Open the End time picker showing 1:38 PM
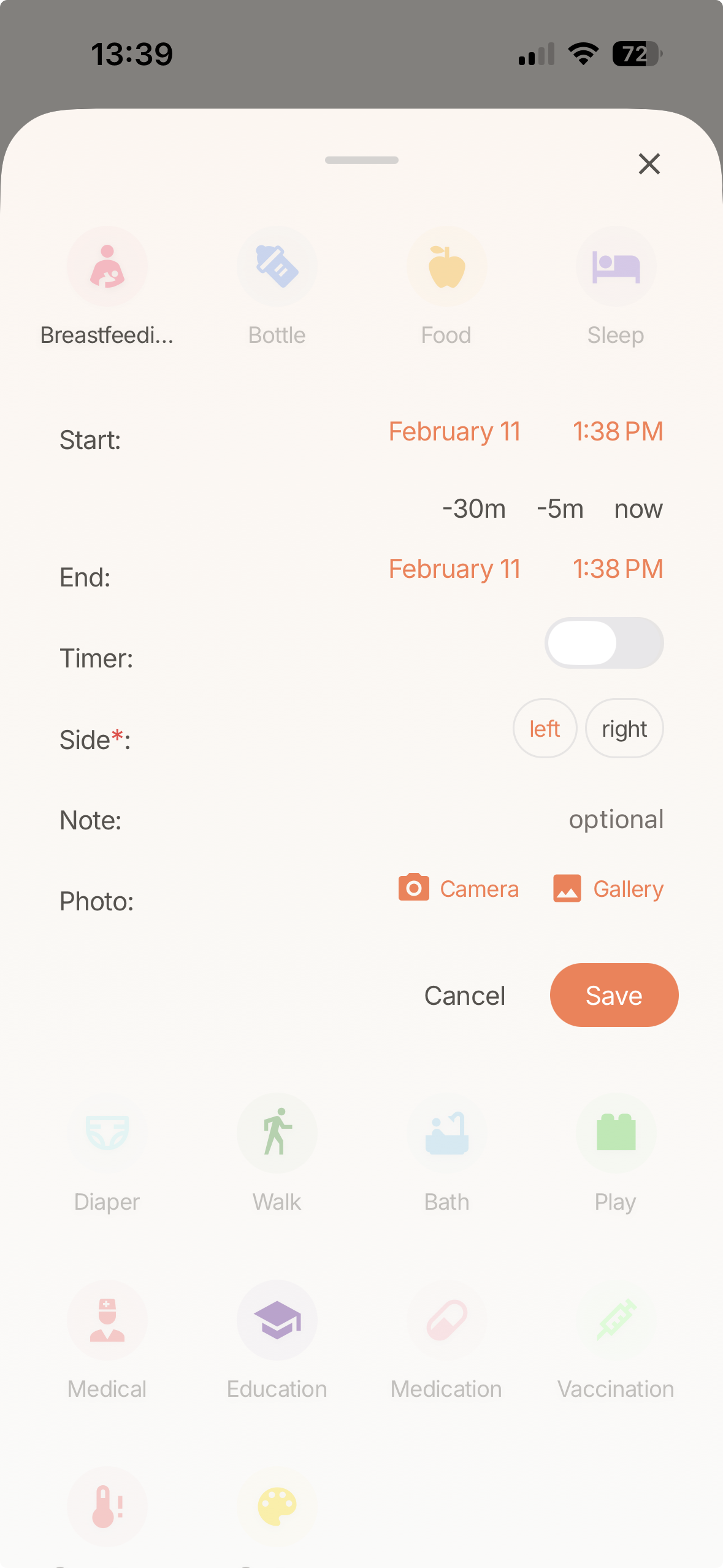Screen dimensions: 723x1568 618,568
